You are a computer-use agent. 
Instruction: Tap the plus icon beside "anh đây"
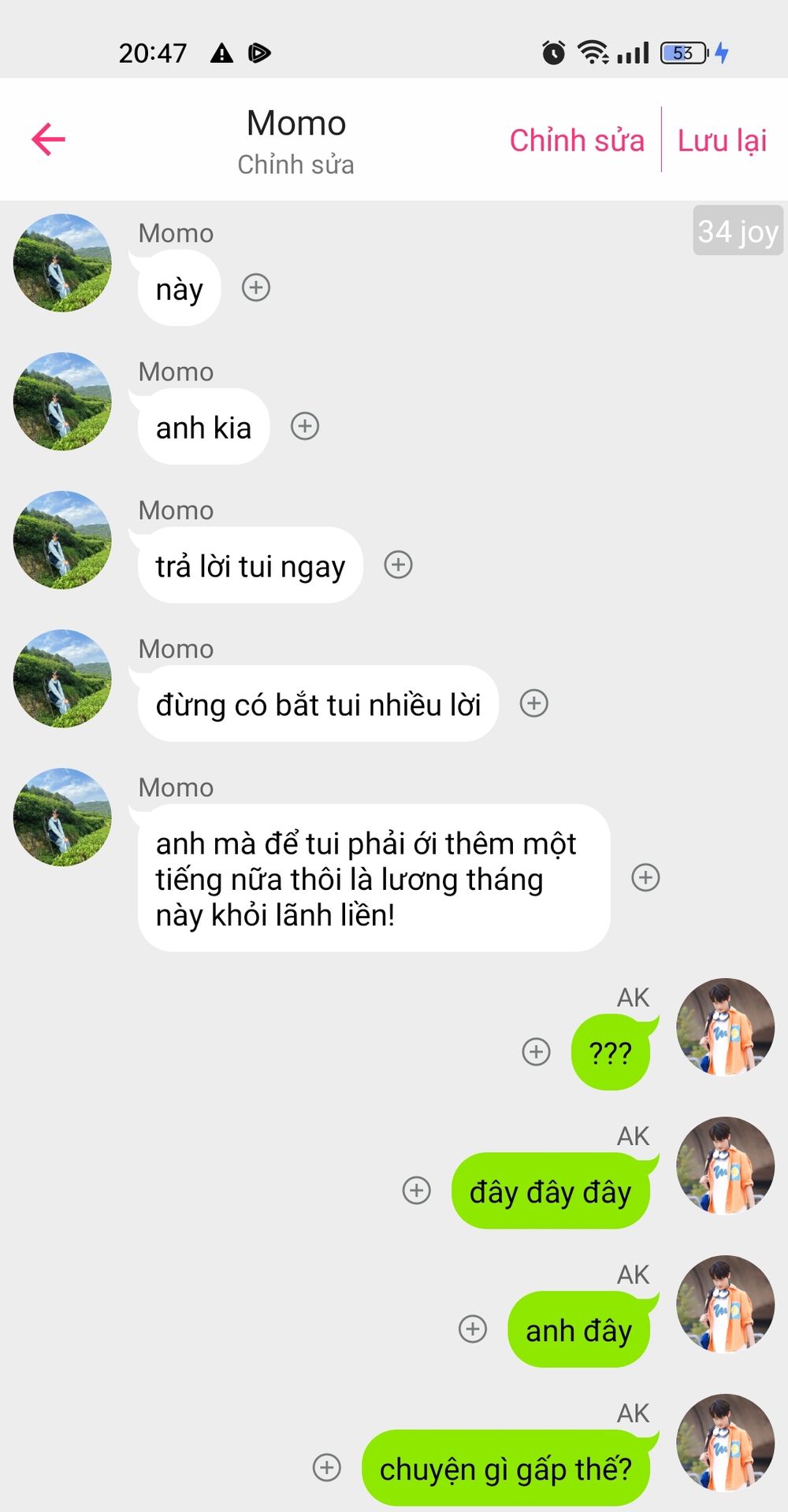[473, 1329]
